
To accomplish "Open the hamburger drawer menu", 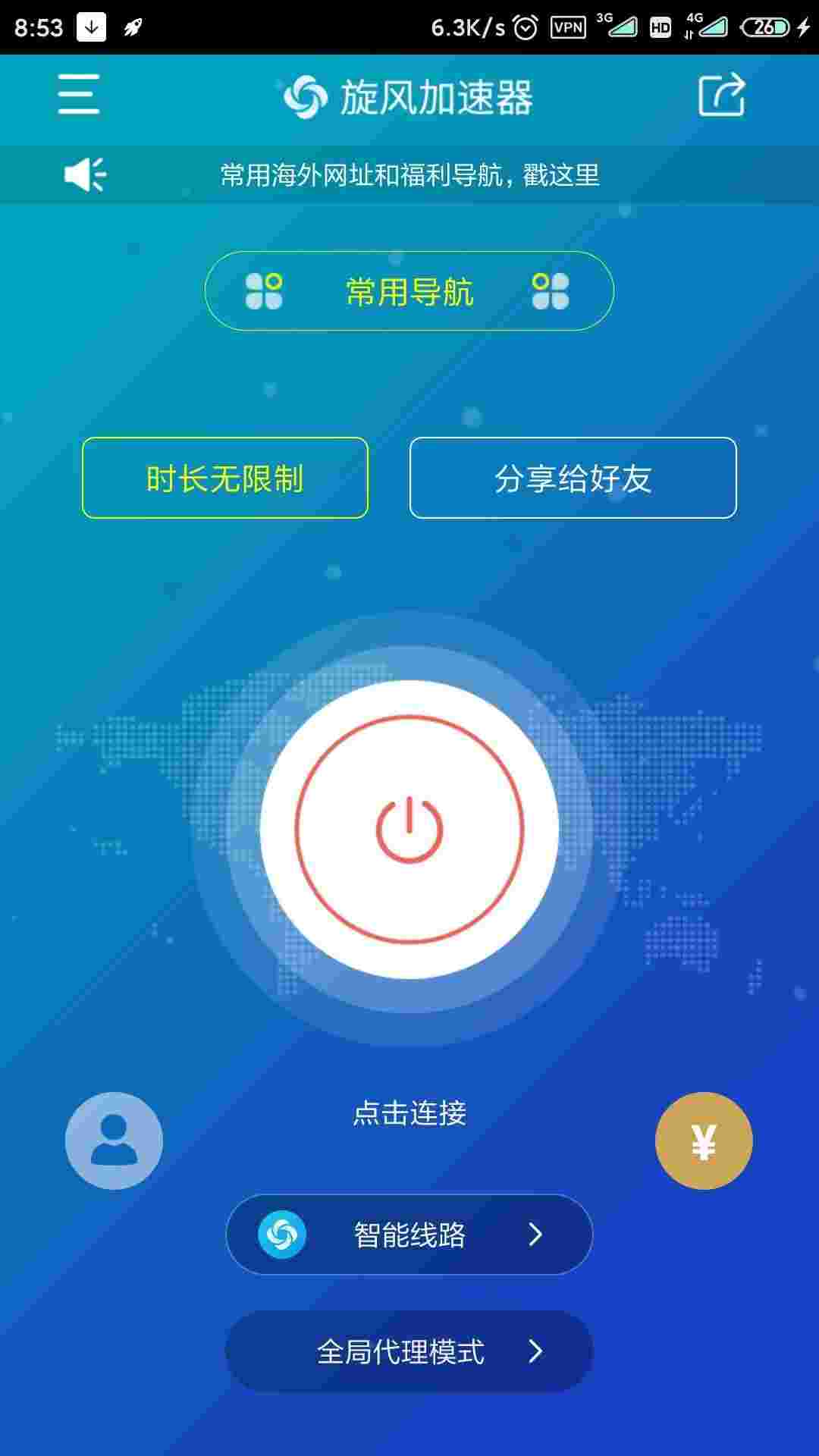I will tap(79, 95).
